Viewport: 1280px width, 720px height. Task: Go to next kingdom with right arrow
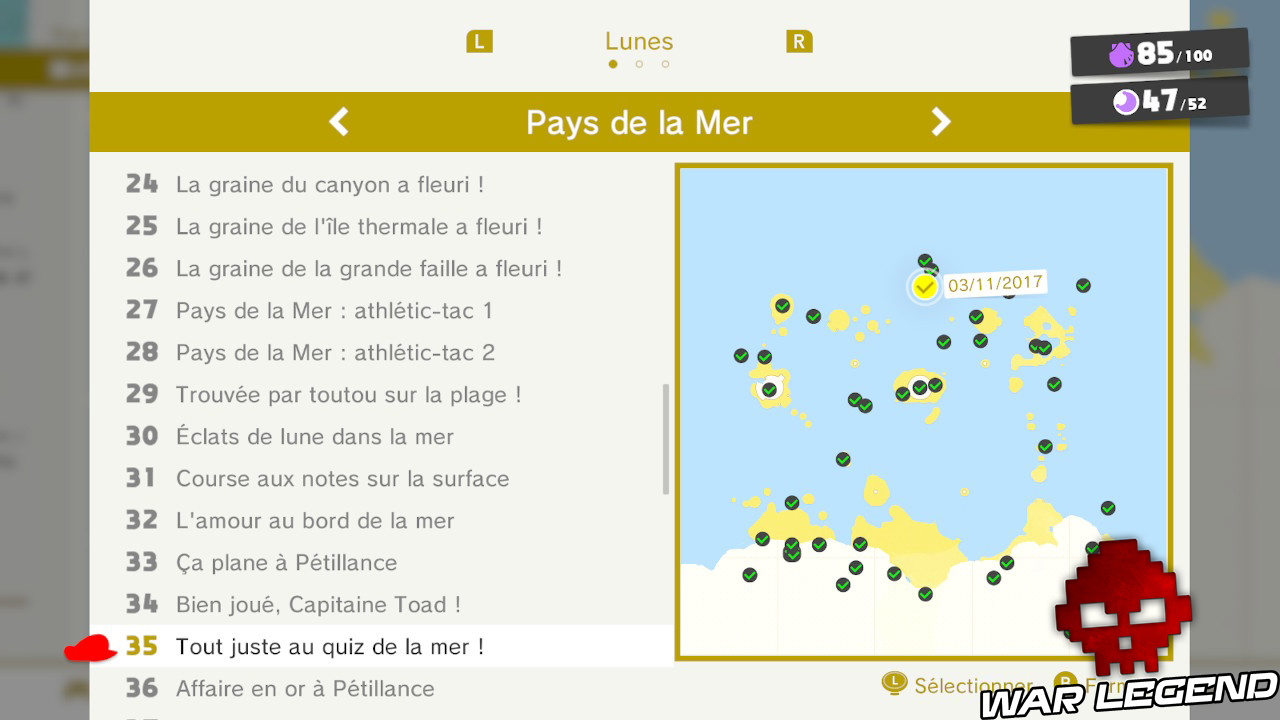pos(940,122)
